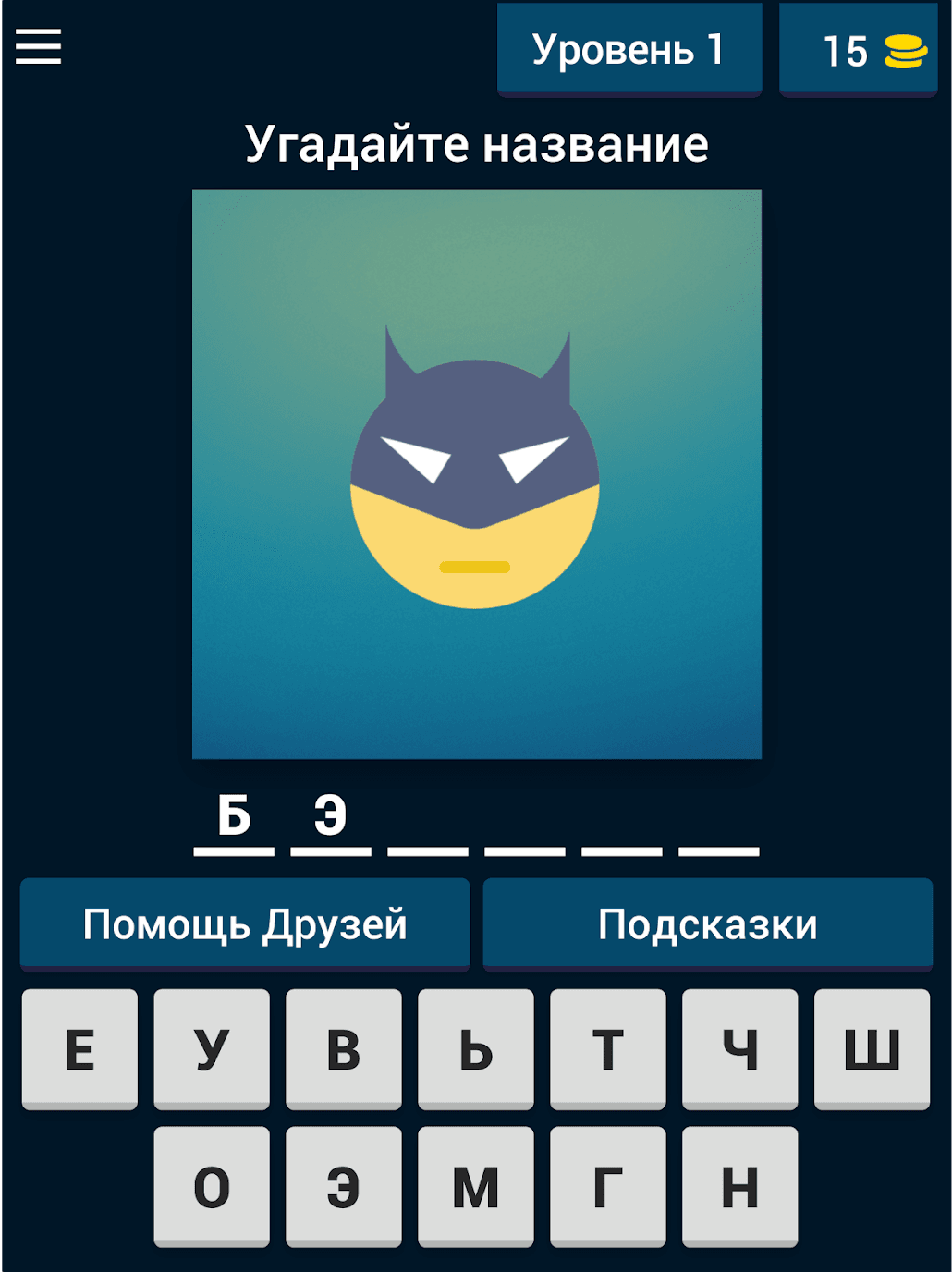
Task: Open Подсказки hints
Action: tap(707, 923)
